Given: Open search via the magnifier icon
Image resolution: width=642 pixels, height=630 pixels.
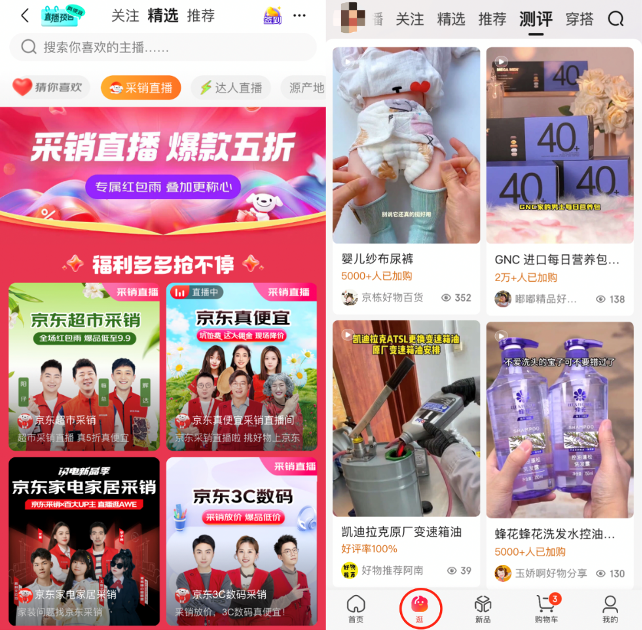Looking at the screenshot, I should (x=621, y=19).
